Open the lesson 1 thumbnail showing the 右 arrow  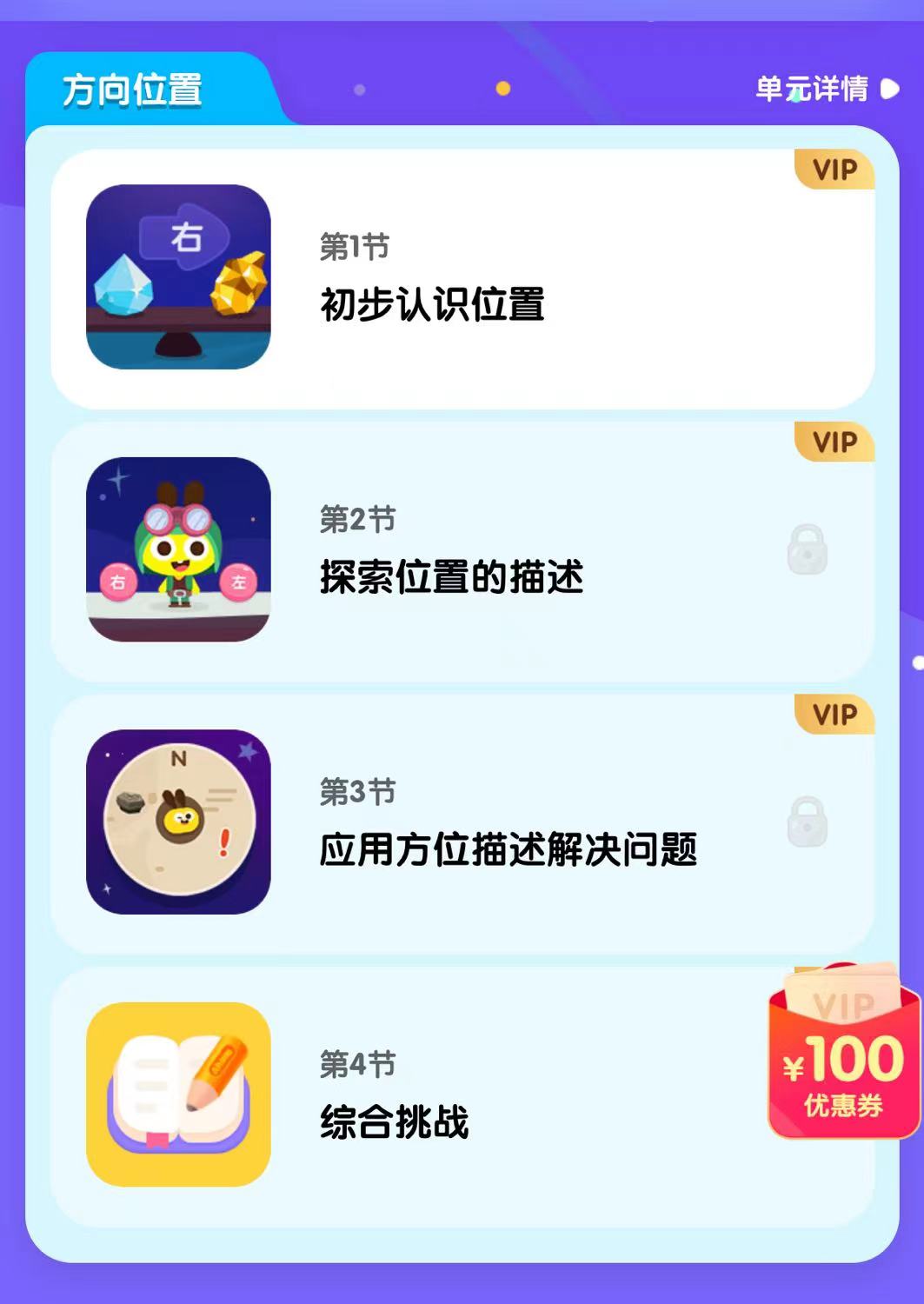pyautogui.click(x=180, y=278)
